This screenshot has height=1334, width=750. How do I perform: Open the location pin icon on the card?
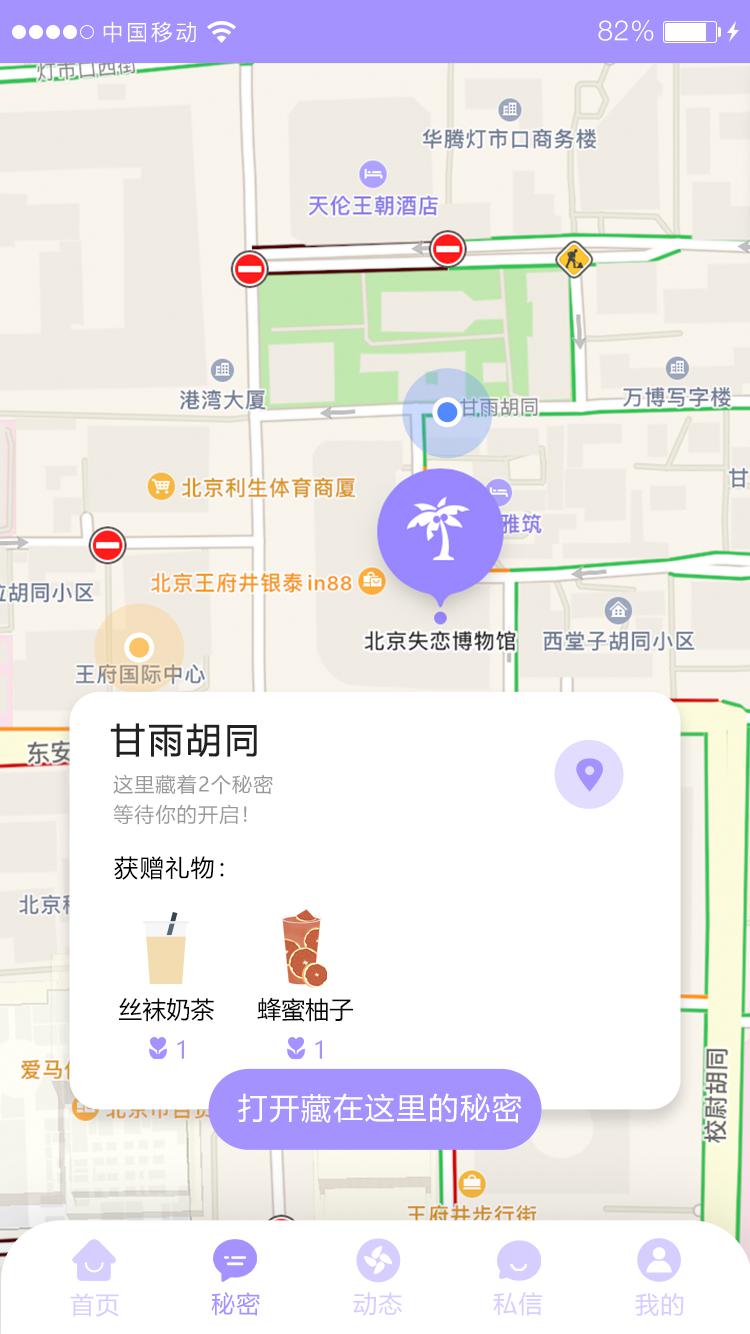(x=589, y=774)
